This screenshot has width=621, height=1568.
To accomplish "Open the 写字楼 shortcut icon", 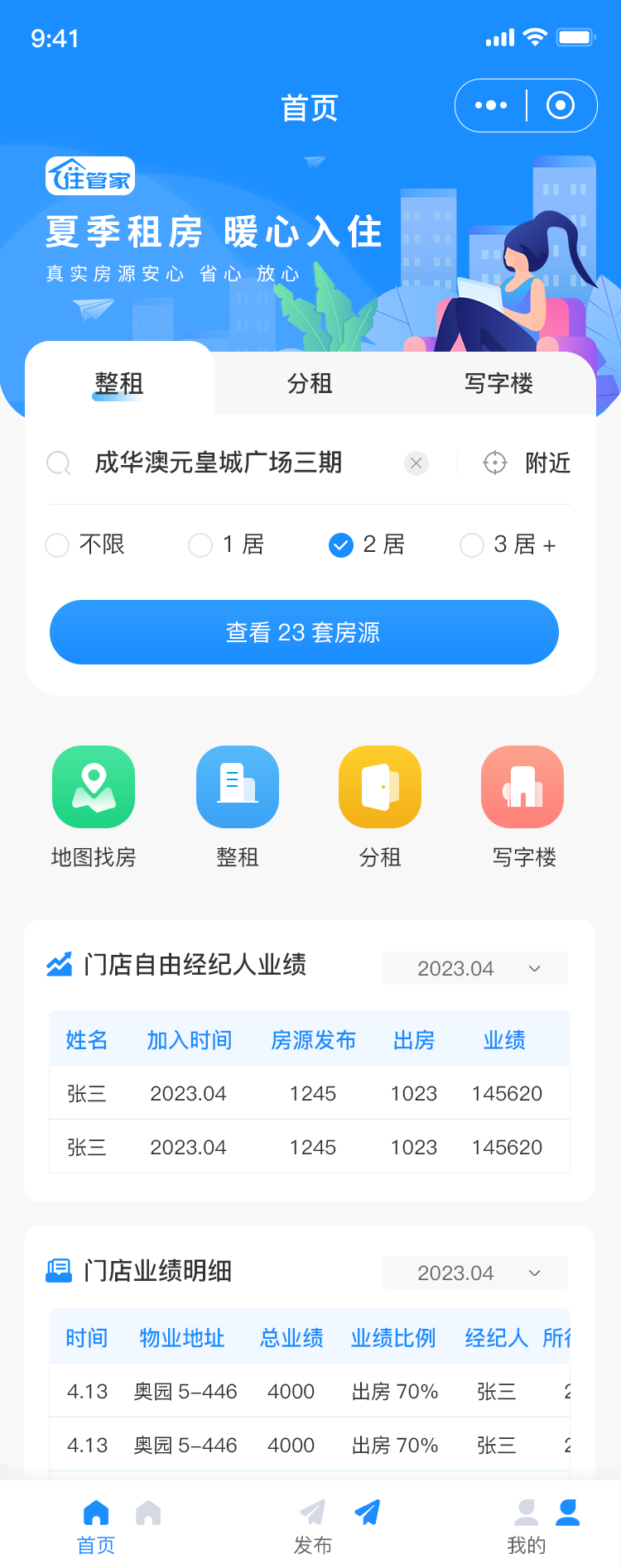I will [522, 787].
